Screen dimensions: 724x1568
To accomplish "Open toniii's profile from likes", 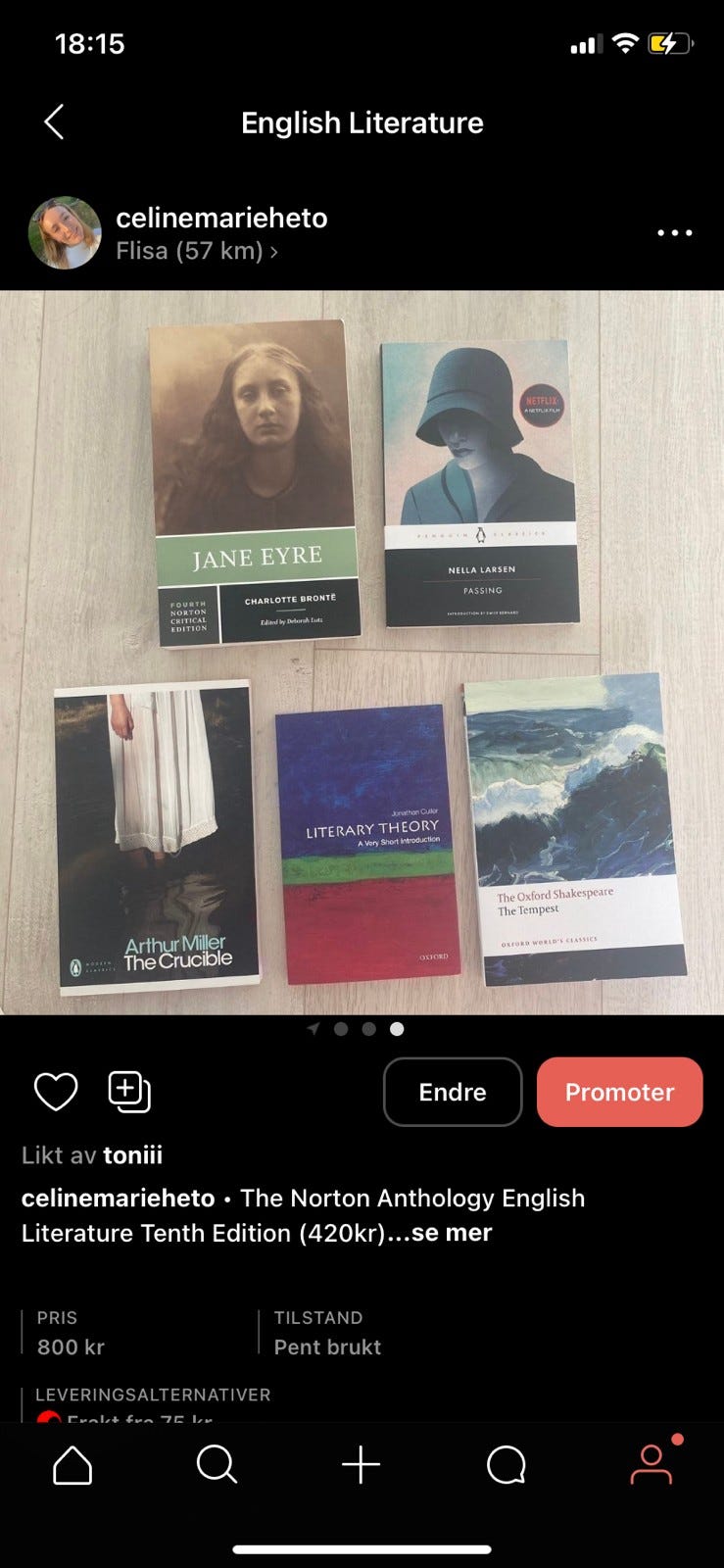I will coord(137,1155).
